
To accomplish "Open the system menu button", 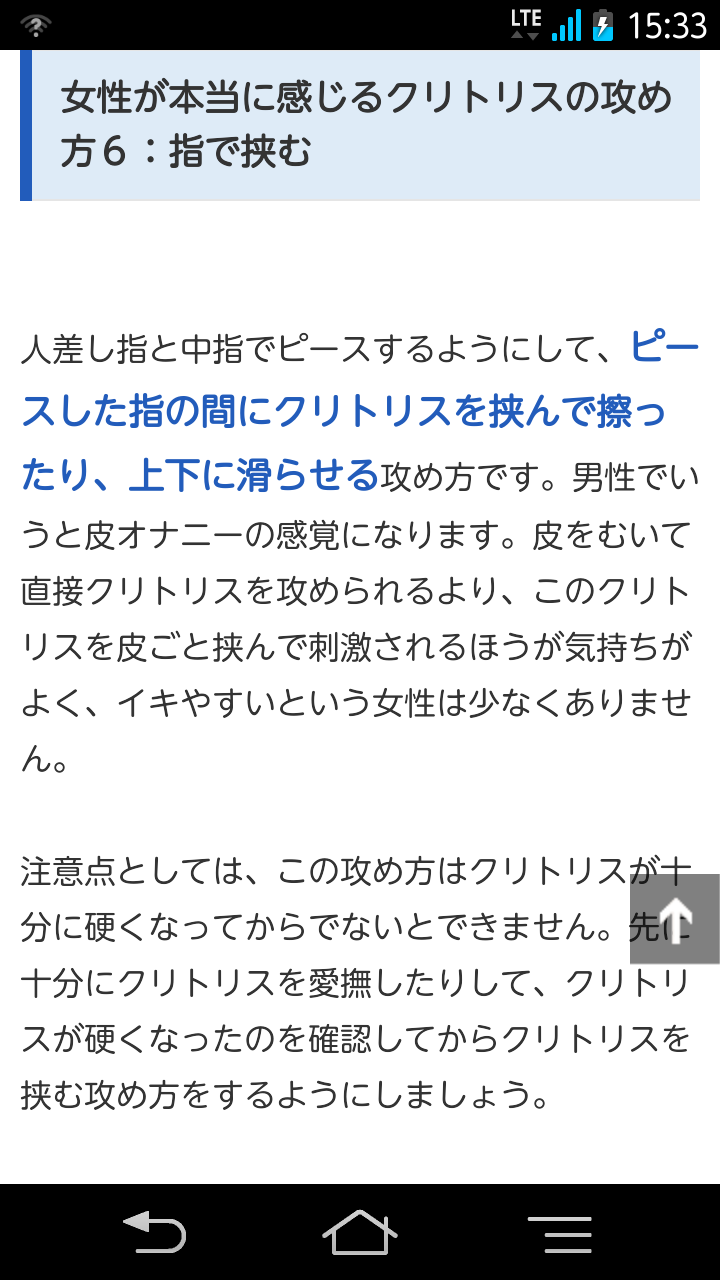I will pos(560,1233).
